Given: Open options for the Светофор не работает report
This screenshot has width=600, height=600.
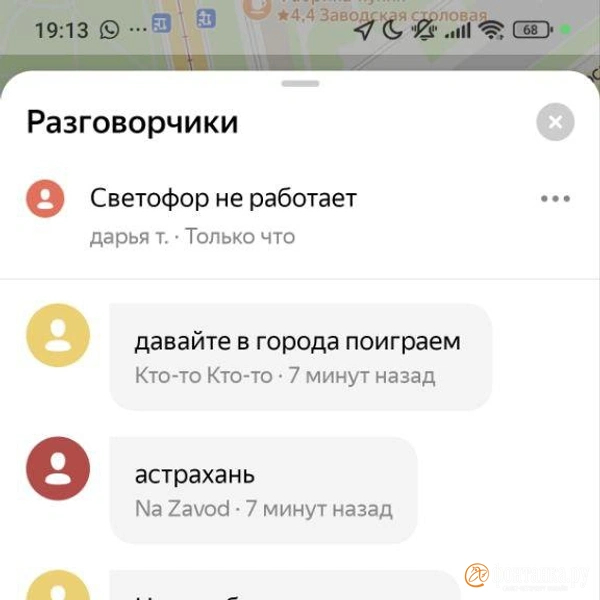Looking at the screenshot, I should click(x=555, y=199).
